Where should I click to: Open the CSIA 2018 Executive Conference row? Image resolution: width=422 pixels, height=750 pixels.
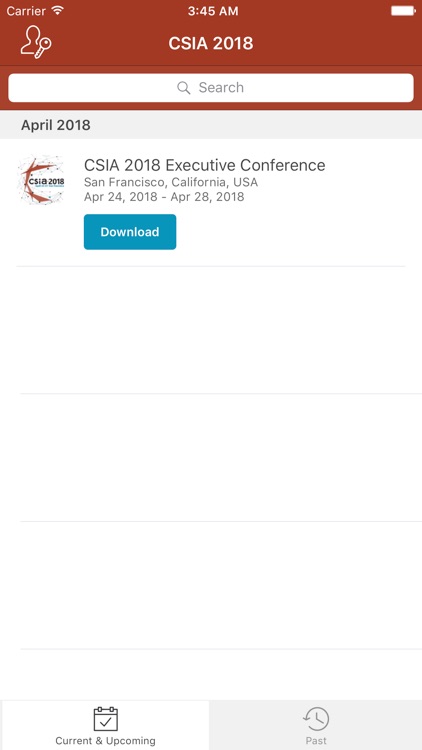coord(211,203)
